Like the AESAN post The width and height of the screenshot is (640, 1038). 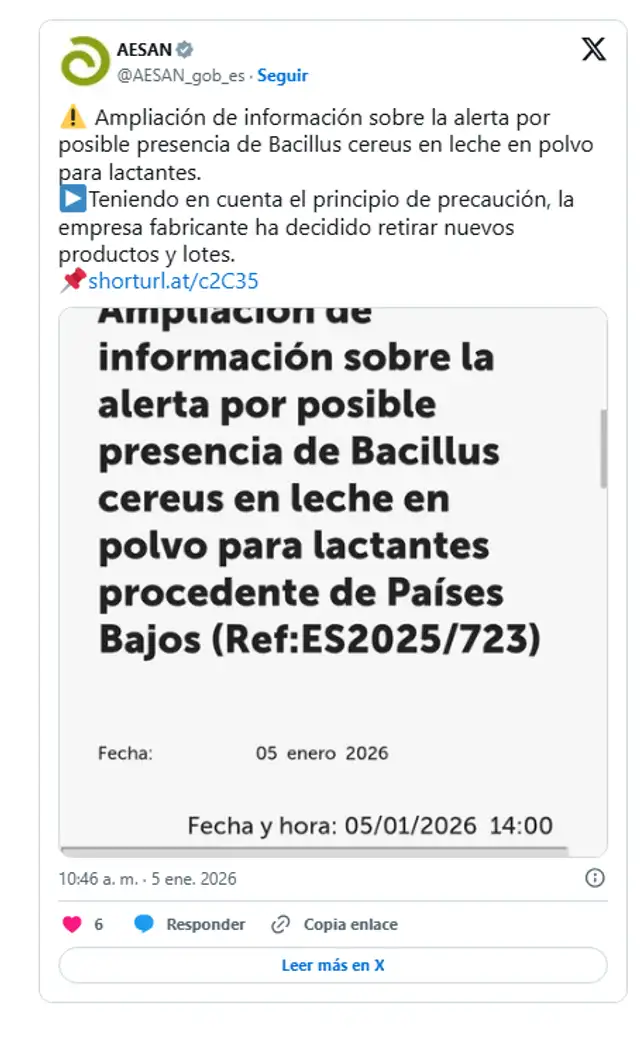[x=73, y=924]
